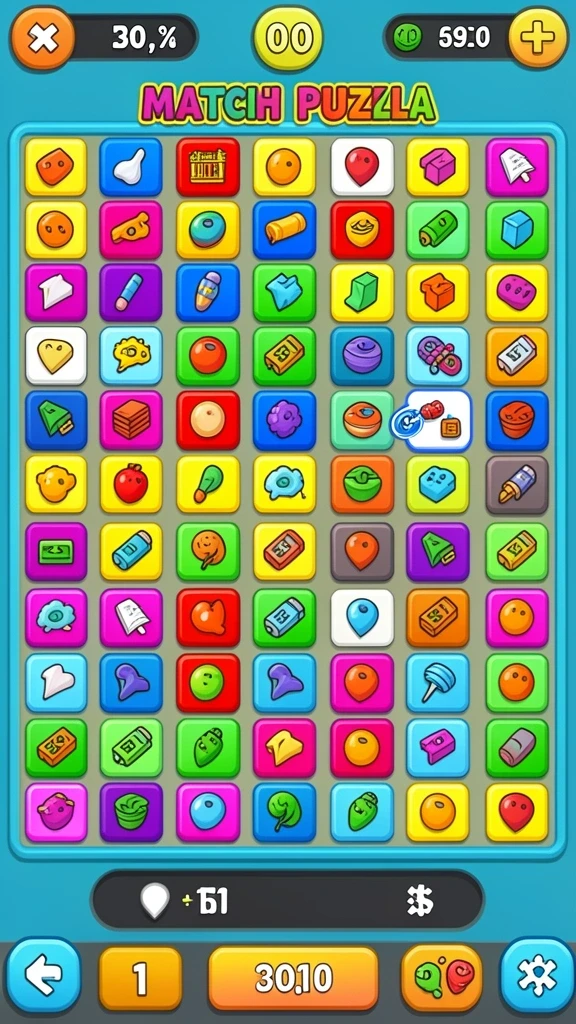Go back using the blue arrow button
Viewport: 576px width, 1024px height.
[44, 975]
